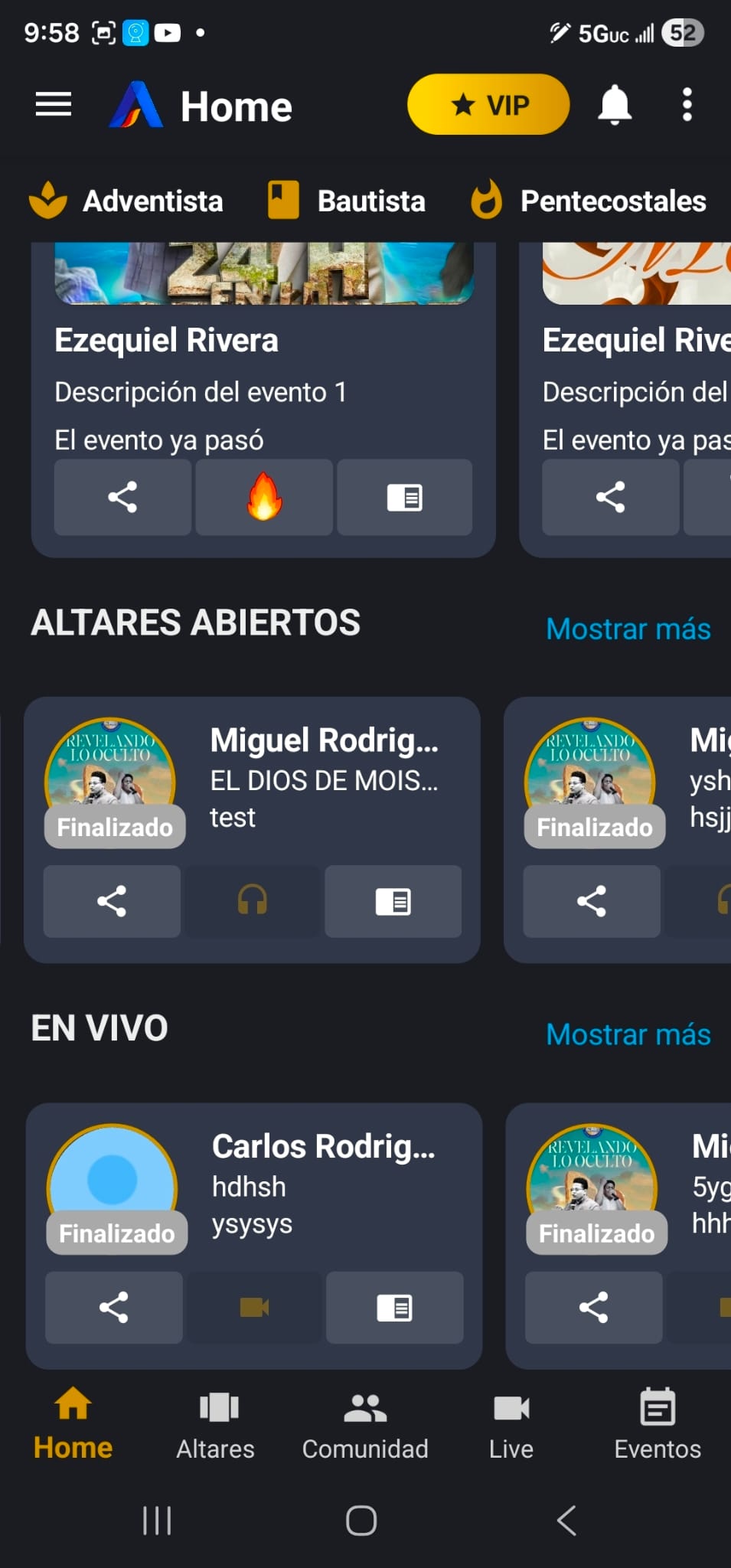The width and height of the screenshot is (731, 1568).
Task: Open the notifications bell
Action: pos(614,105)
